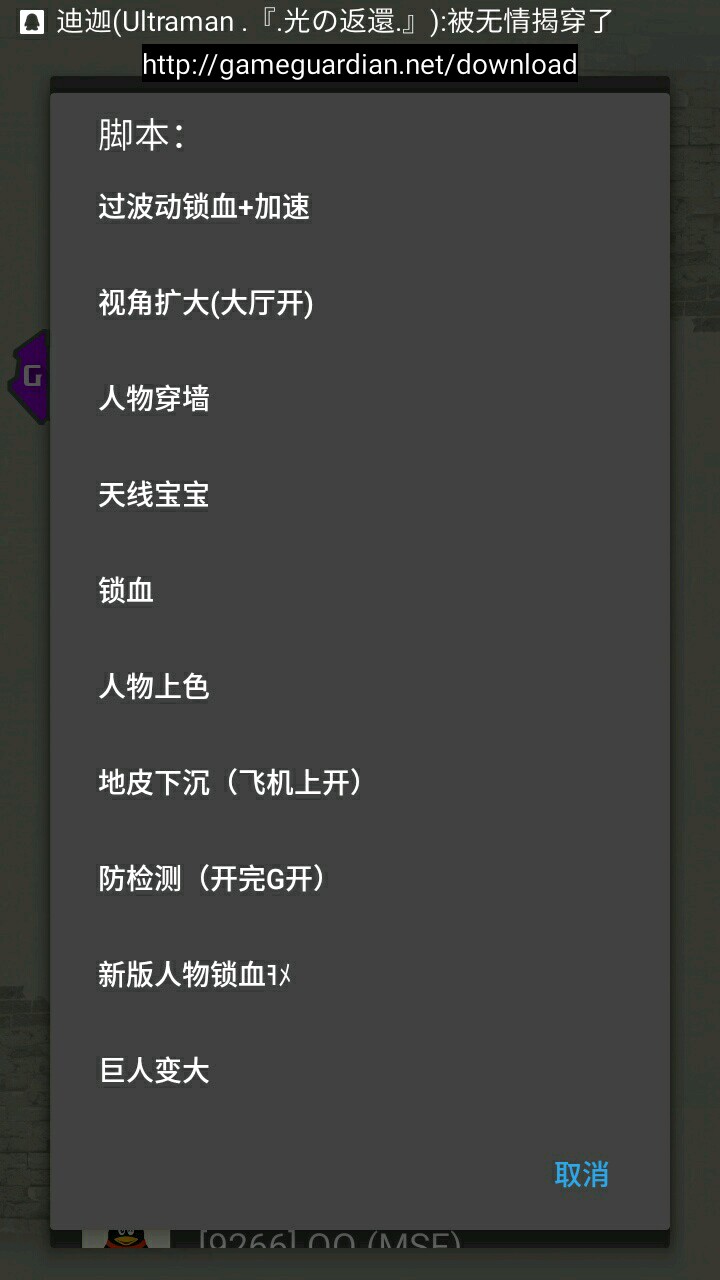The height and width of the screenshot is (1280, 720).
Task: Tap the purple GameGuardian floating icon
Action: [x=32, y=377]
